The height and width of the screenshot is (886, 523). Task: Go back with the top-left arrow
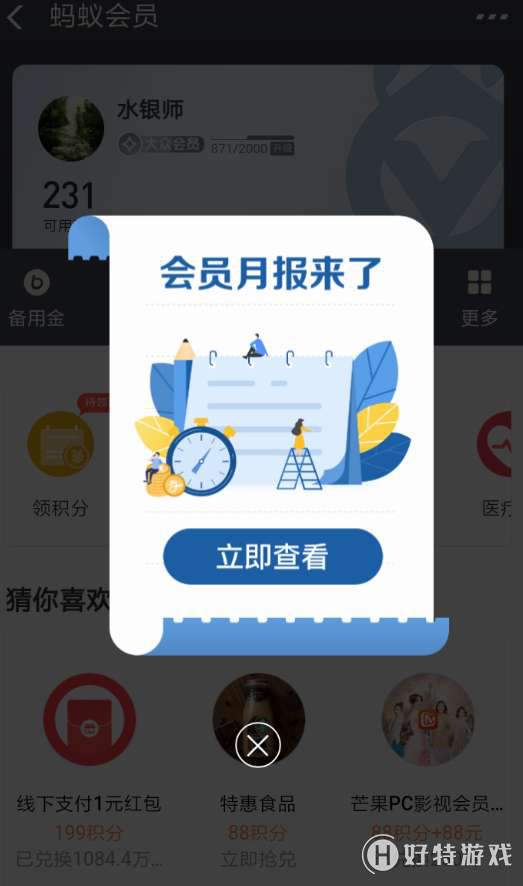click(15, 18)
